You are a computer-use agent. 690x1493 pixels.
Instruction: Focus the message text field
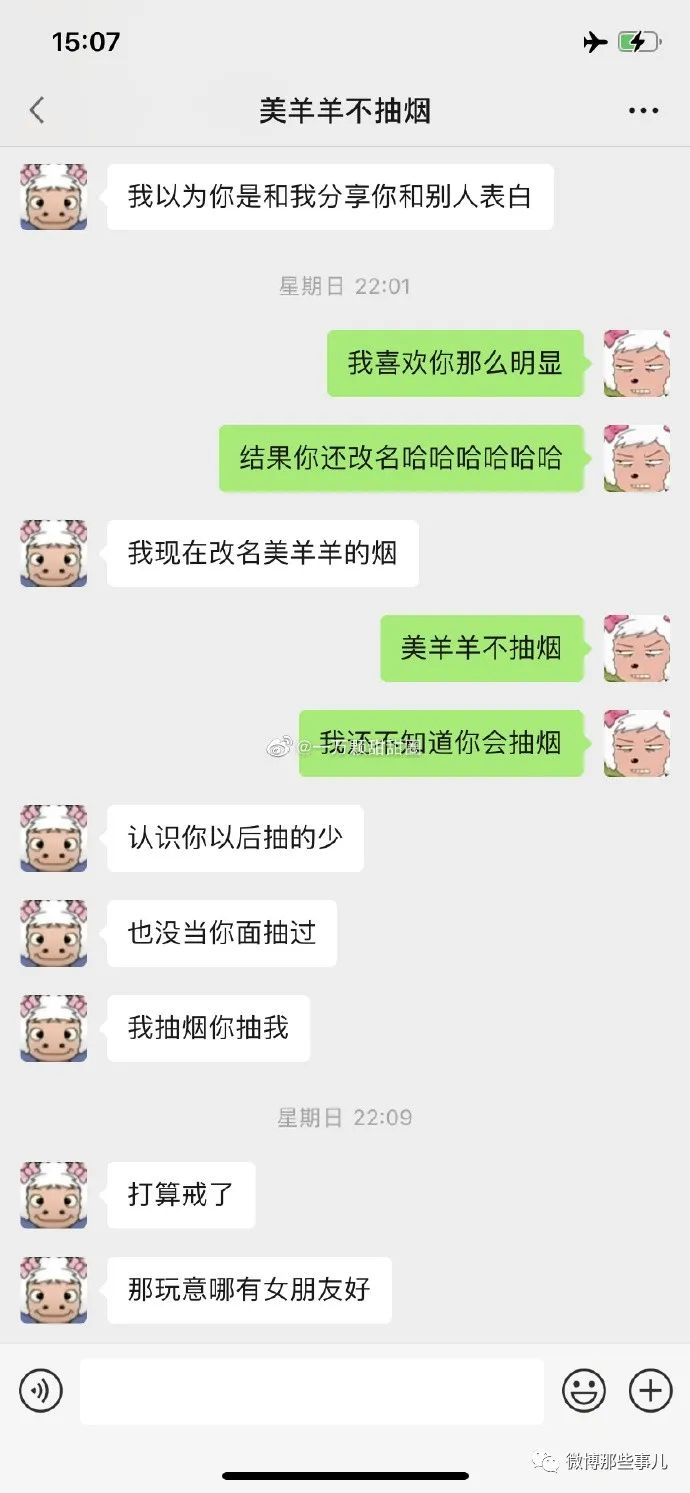point(311,1390)
